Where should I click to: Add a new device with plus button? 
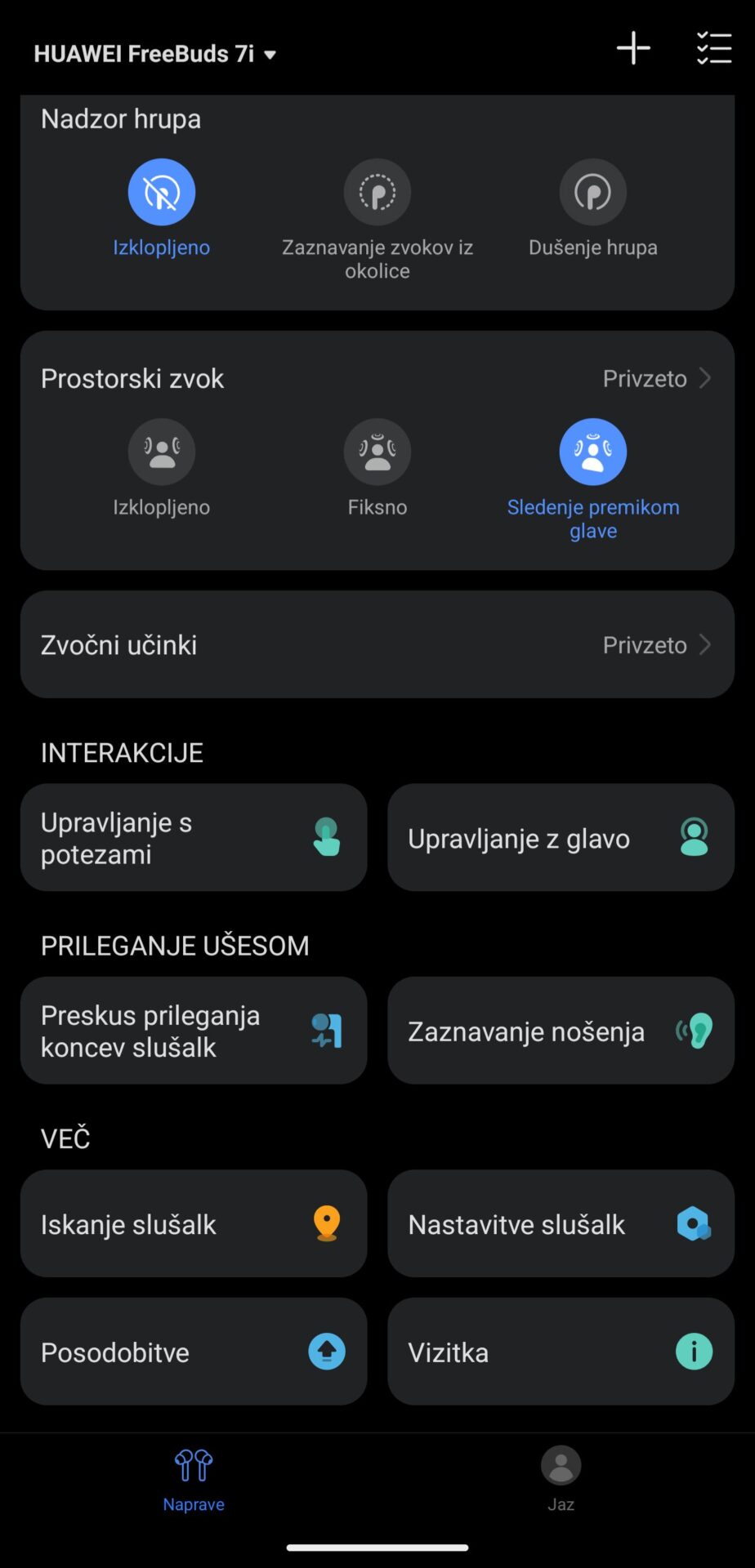(x=633, y=48)
